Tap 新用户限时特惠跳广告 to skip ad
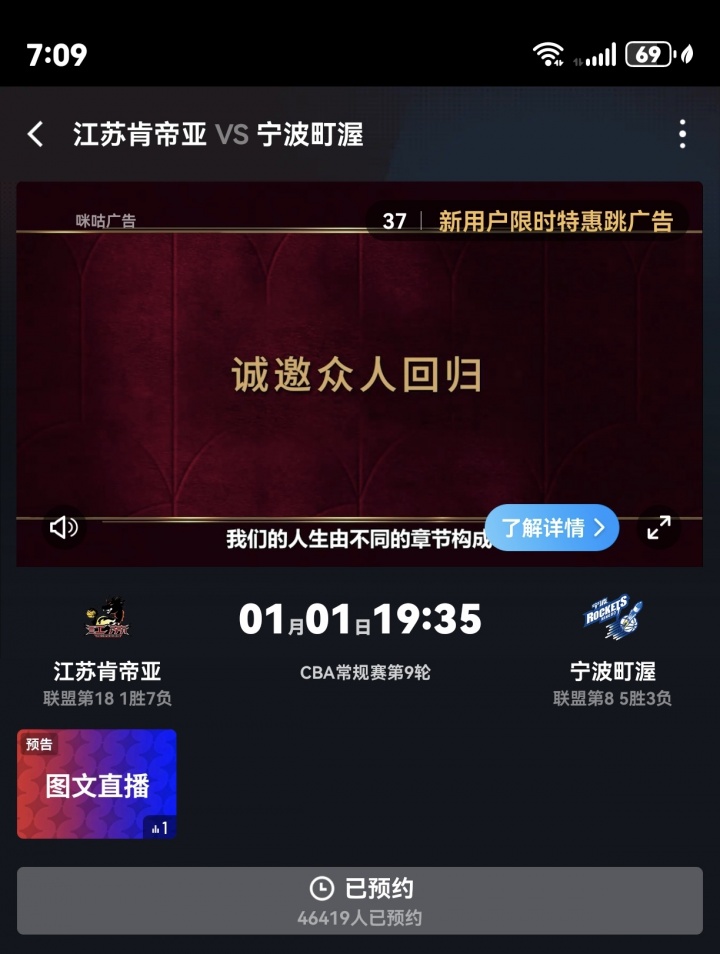 (555, 221)
